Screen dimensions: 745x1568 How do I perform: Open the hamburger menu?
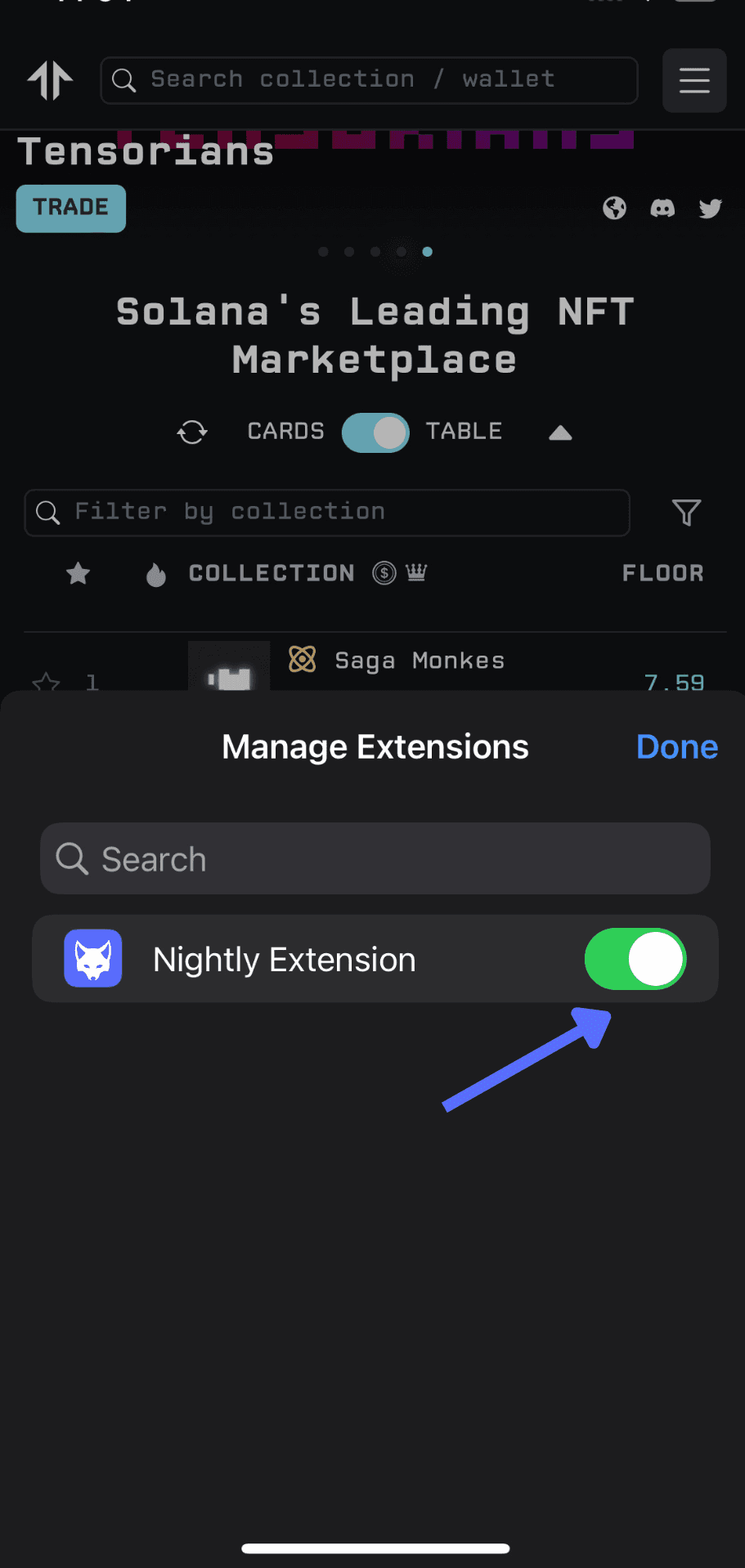[693, 80]
